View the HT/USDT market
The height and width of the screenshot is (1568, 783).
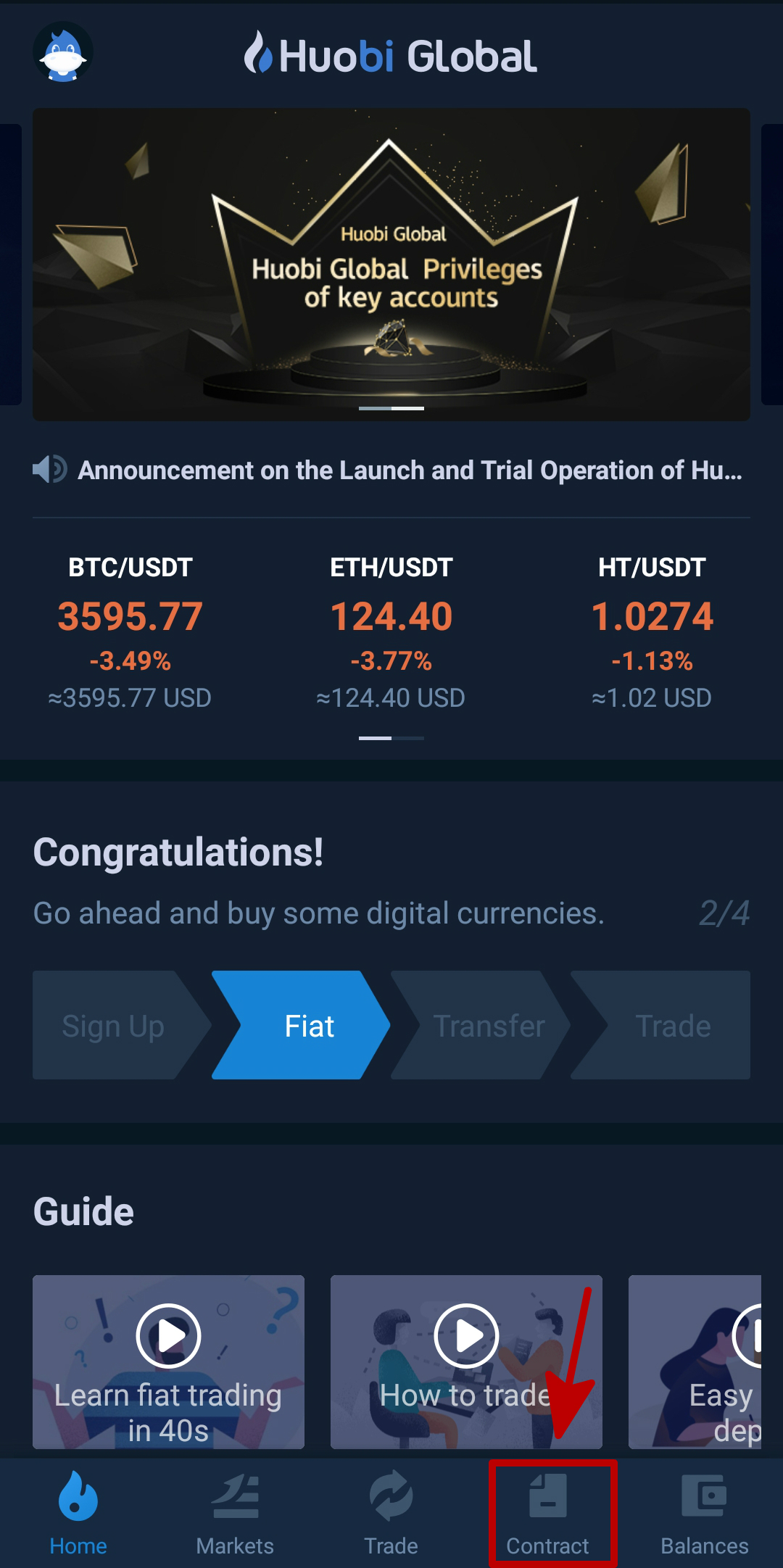click(x=652, y=632)
